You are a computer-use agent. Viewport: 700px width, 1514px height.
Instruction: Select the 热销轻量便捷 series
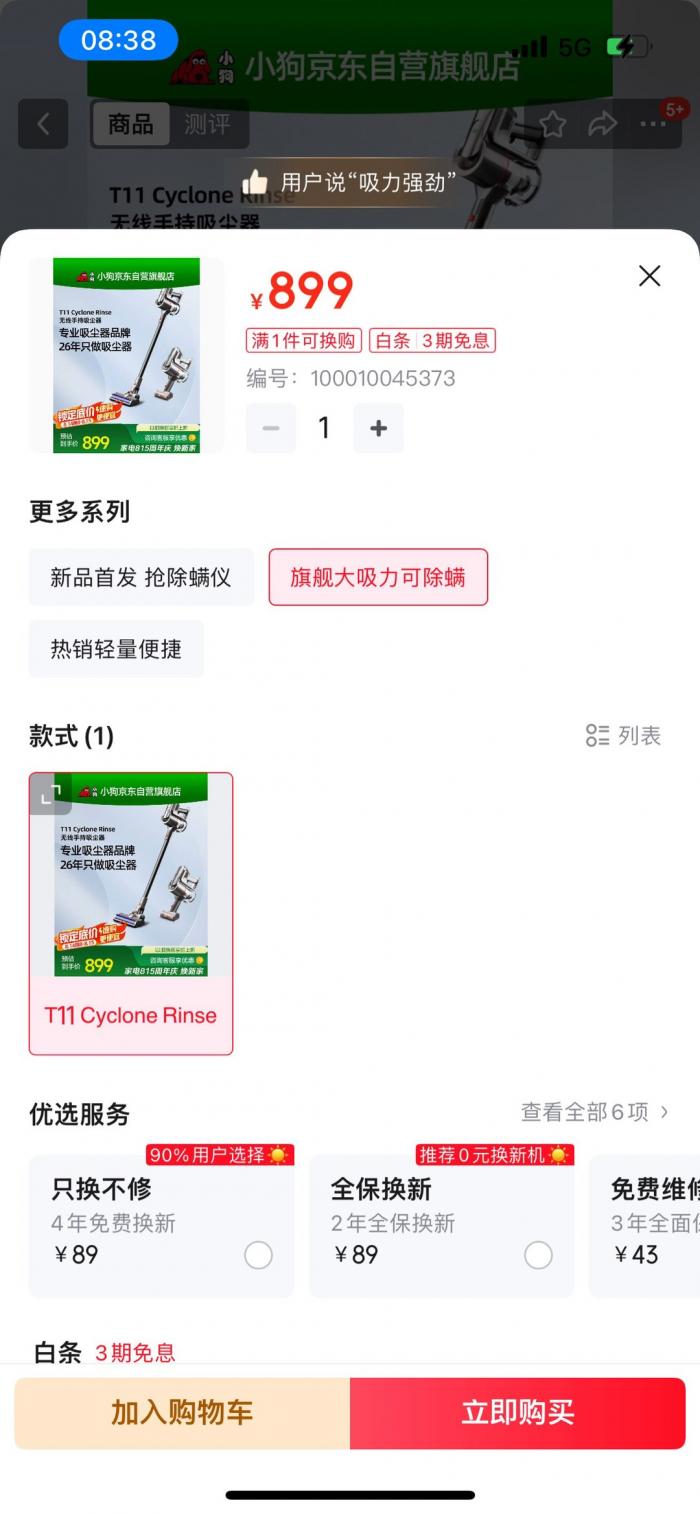116,649
